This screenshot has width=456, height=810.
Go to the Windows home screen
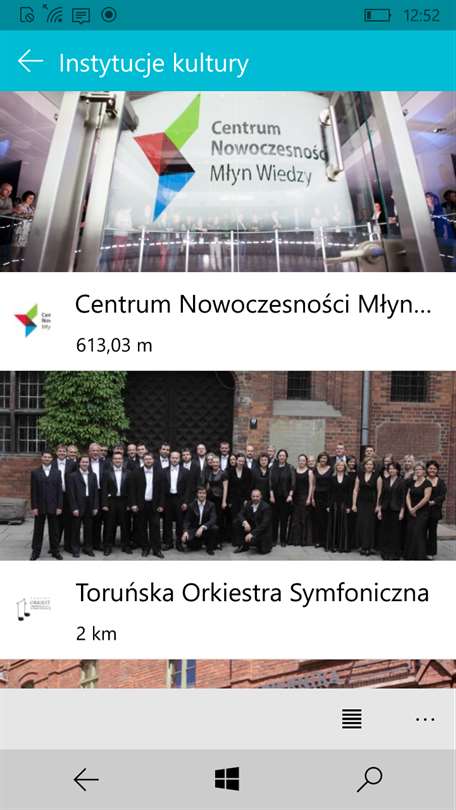227,779
